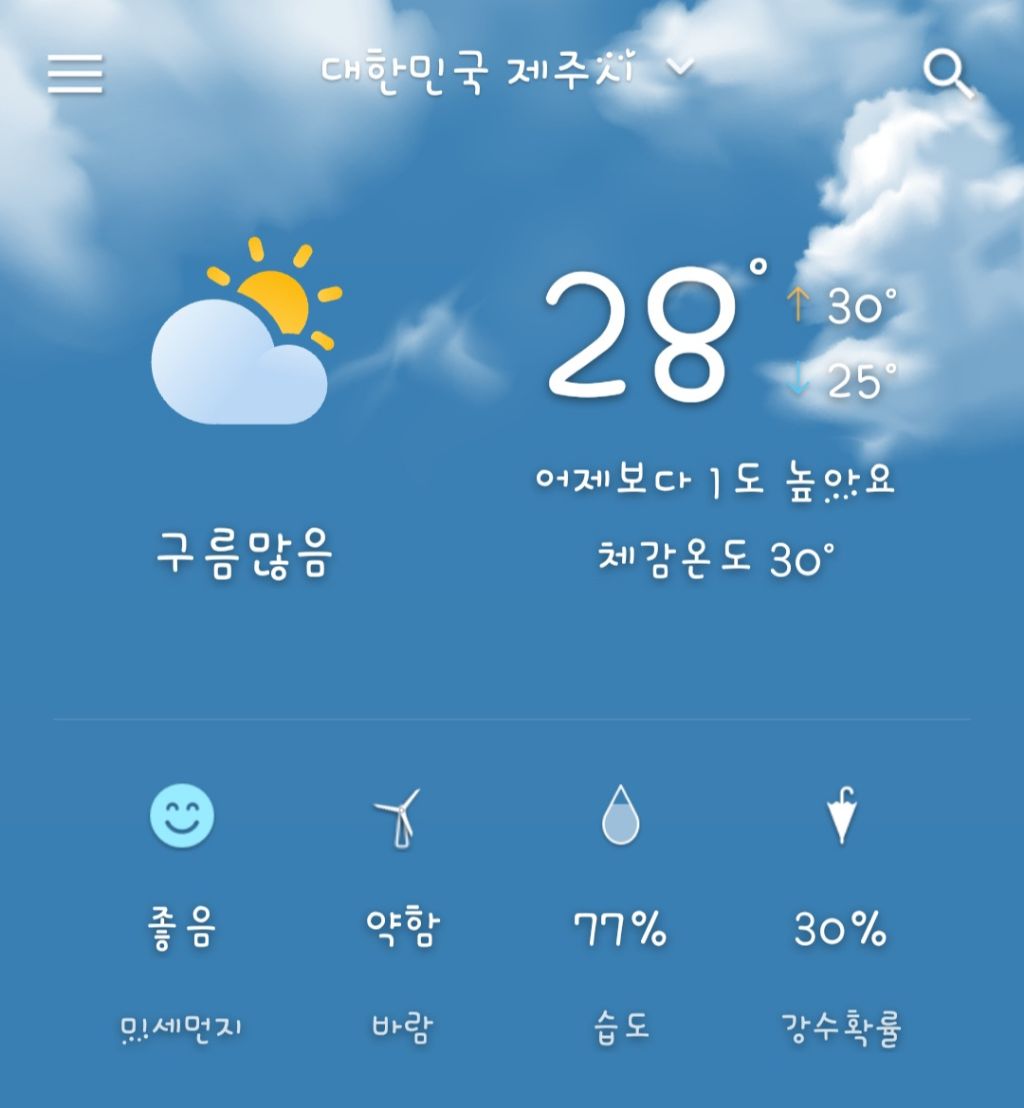The height and width of the screenshot is (1108, 1024).
Task: View 바람 wind details
Action: click(402, 926)
